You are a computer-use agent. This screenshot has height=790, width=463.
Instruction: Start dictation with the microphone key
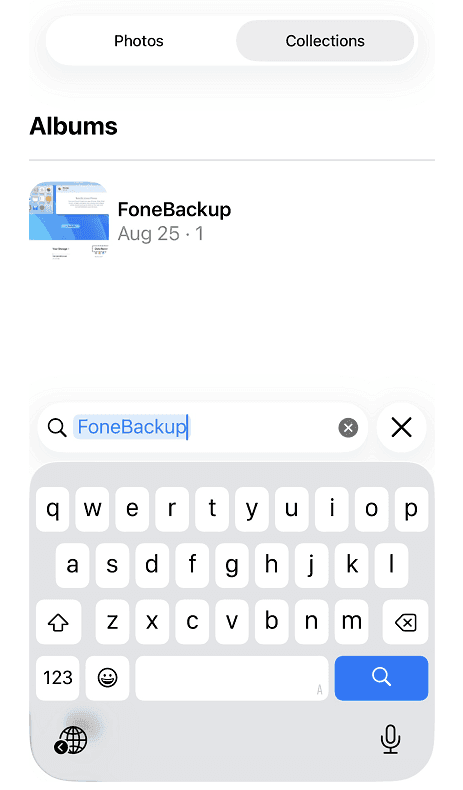pyautogui.click(x=390, y=739)
